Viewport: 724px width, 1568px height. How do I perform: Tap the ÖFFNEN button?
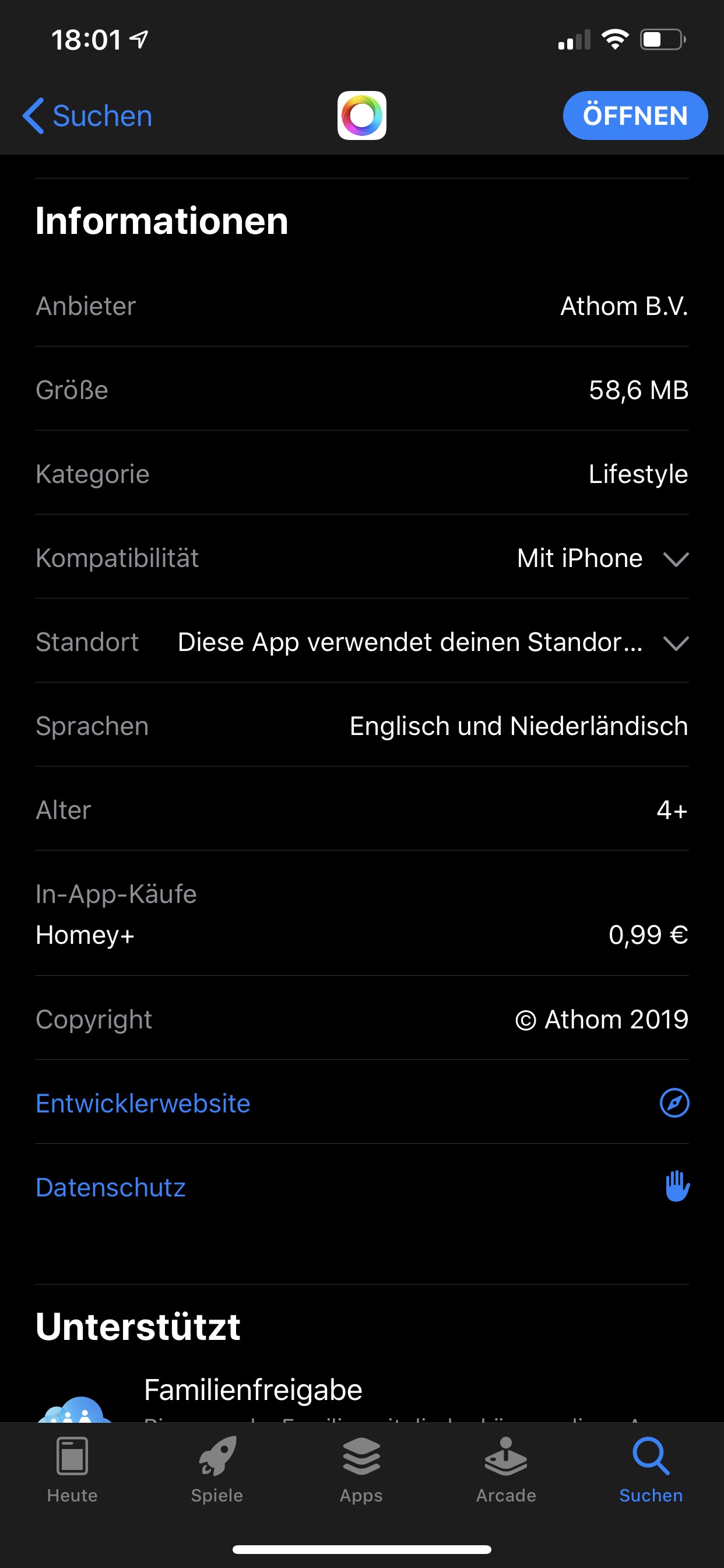click(x=635, y=116)
